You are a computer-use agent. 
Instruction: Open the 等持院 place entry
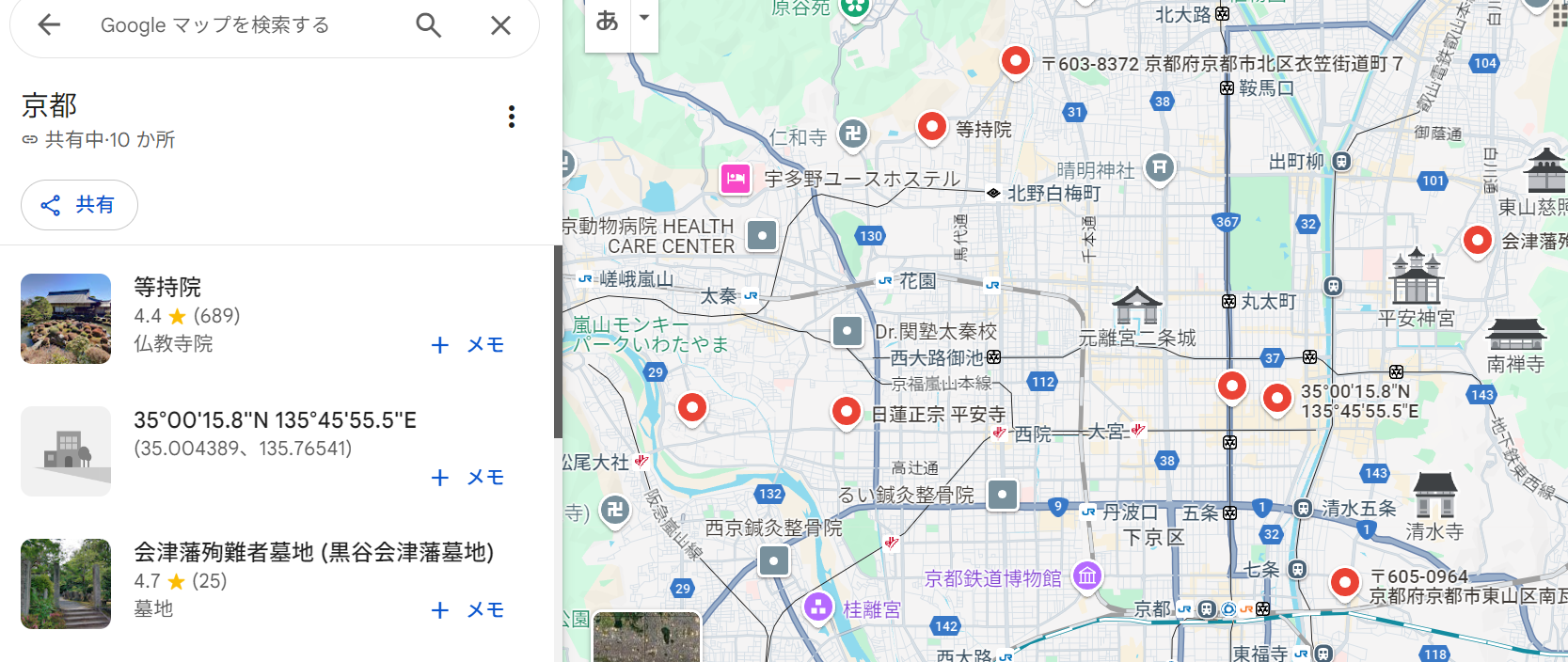167,287
